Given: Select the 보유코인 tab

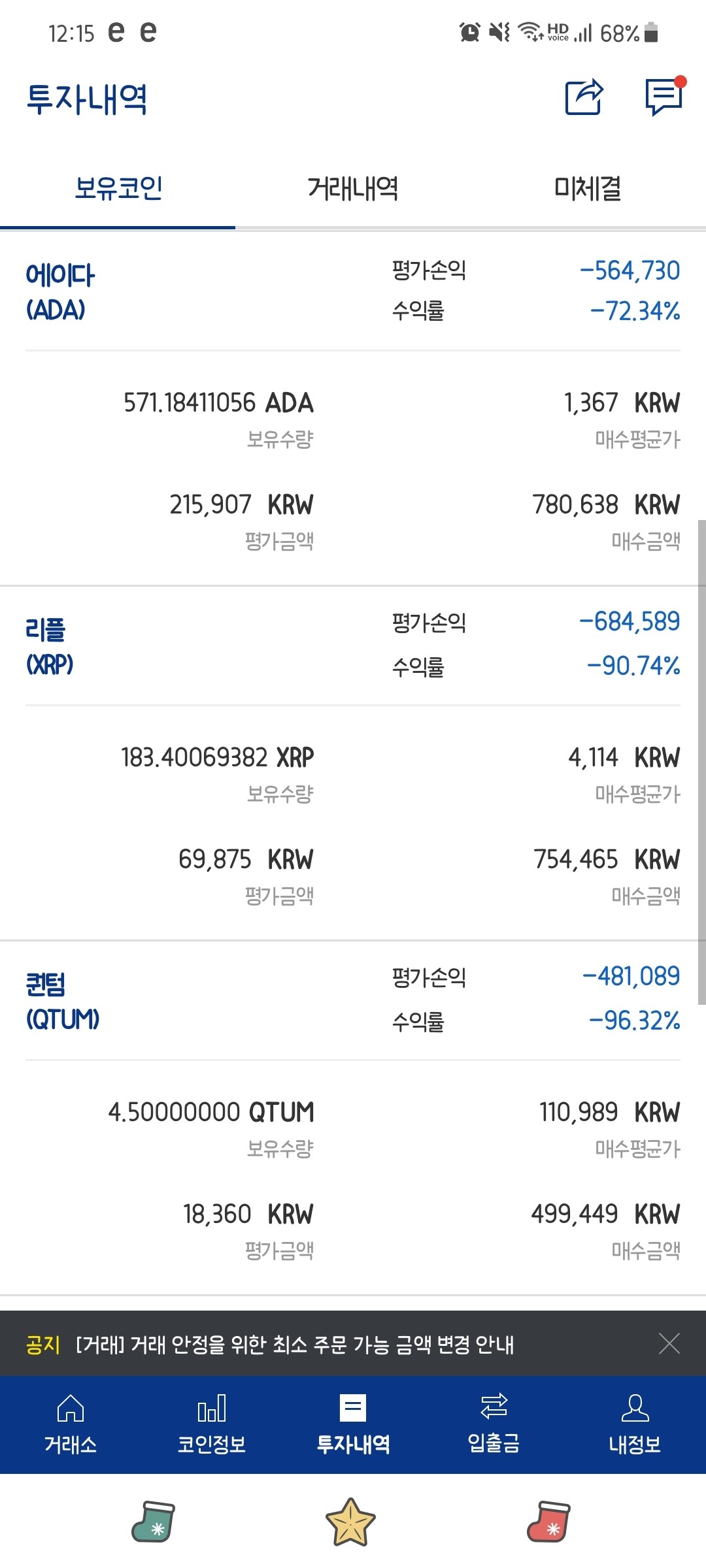Looking at the screenshot, I should [118, 189].
